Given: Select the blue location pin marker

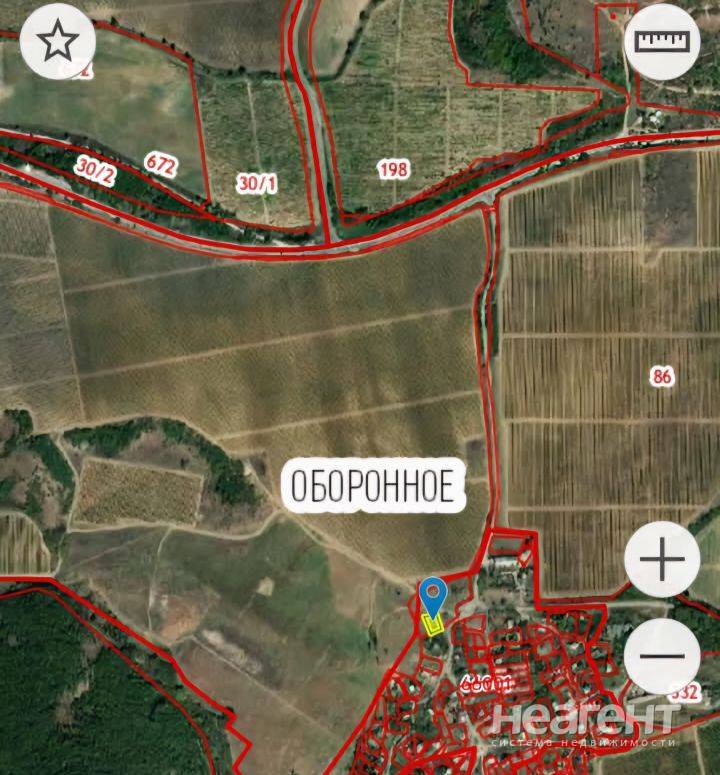Looking at the screenshot, I should (x=432, y=598).
